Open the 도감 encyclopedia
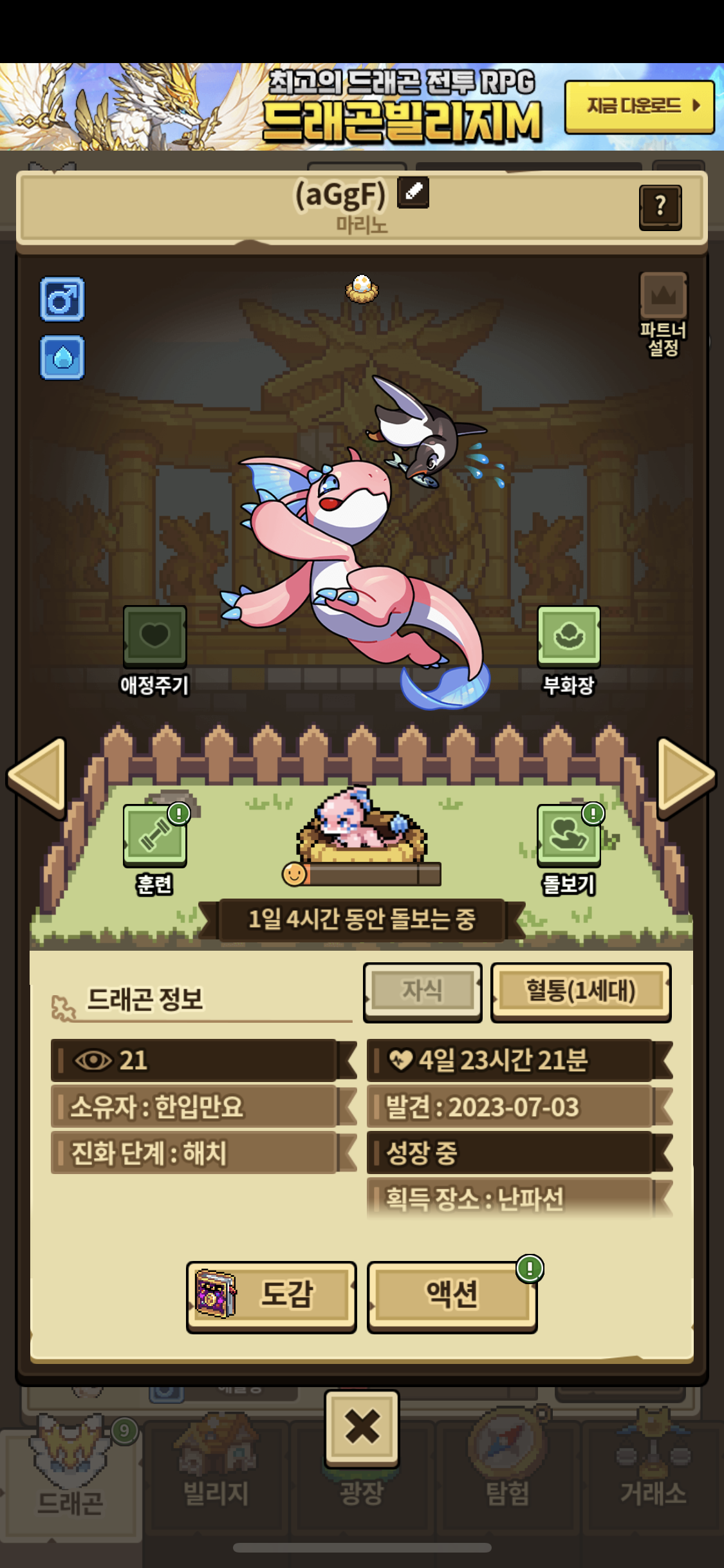Viewport: 724px width, 1568px height. (271, 1296)
